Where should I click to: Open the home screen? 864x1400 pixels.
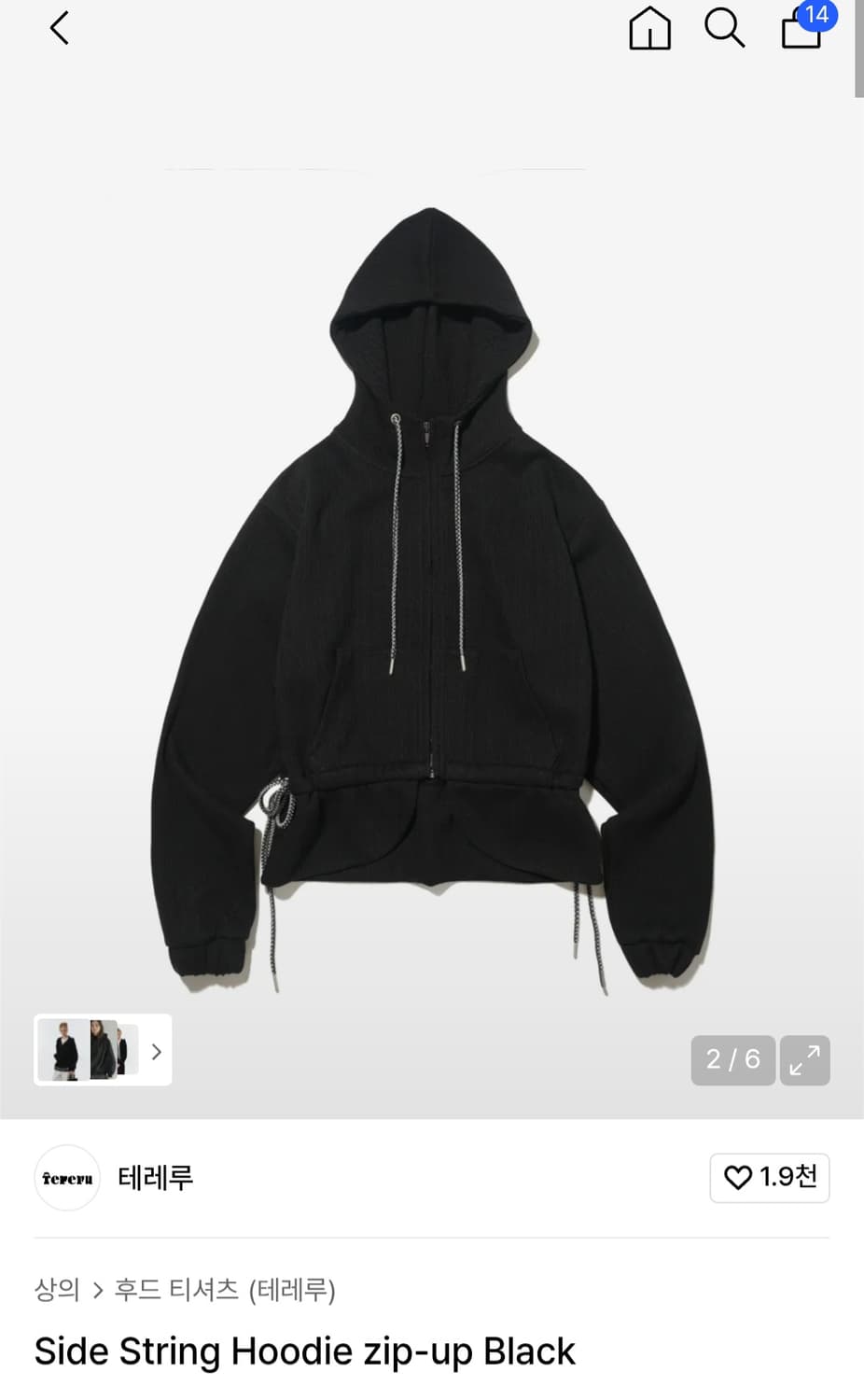649,28
